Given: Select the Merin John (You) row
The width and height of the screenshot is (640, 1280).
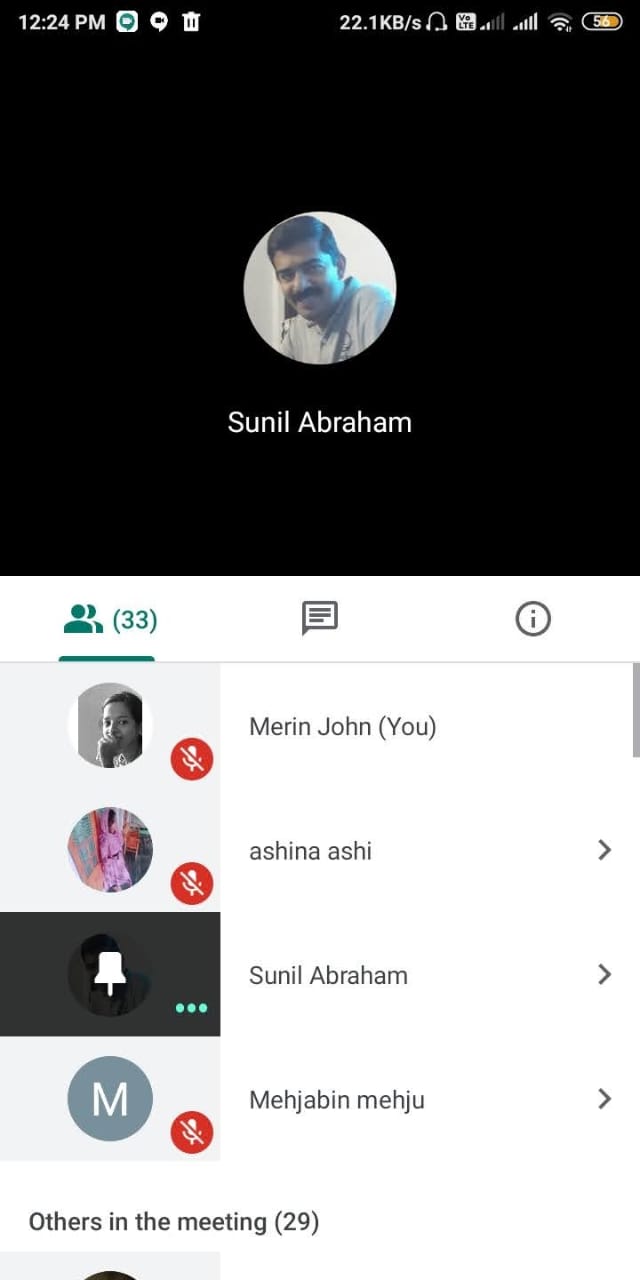Looking at the screenshot, I should pyautogui.click(x=320, y=726).
